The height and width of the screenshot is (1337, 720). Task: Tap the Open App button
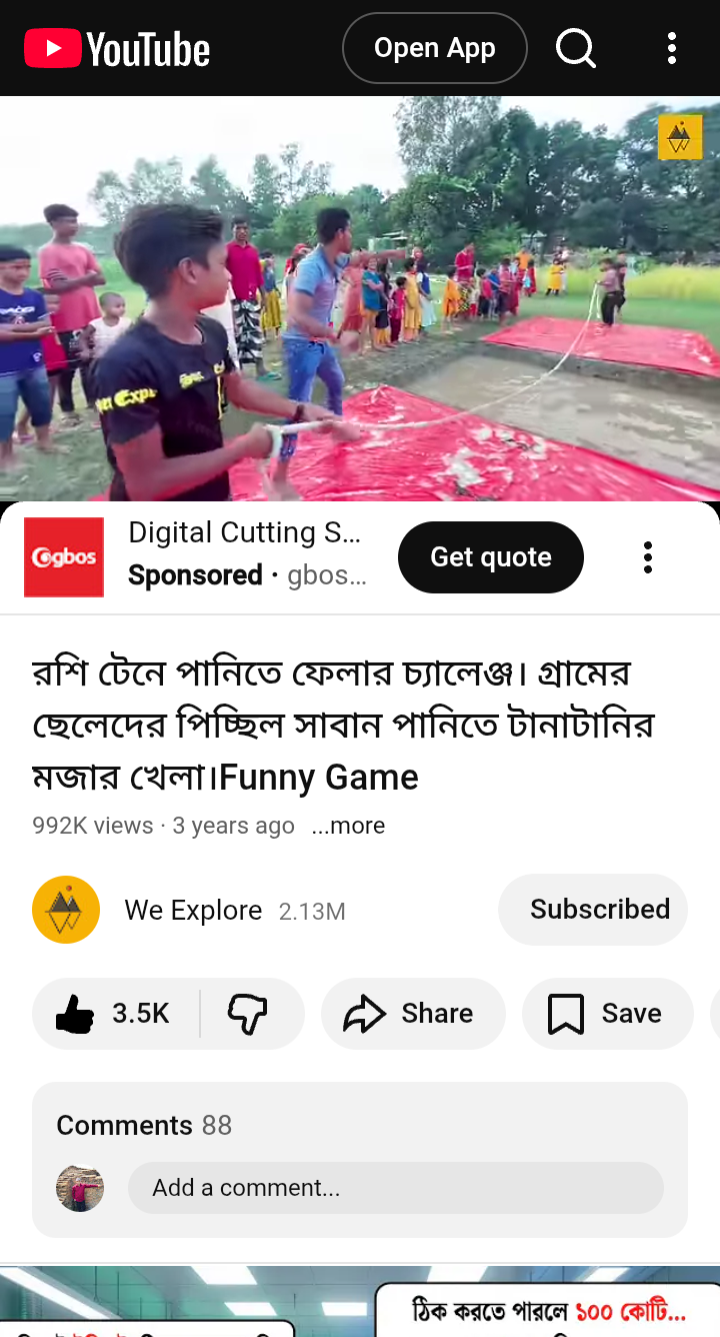pyautogui.click(x=434, y=48)
